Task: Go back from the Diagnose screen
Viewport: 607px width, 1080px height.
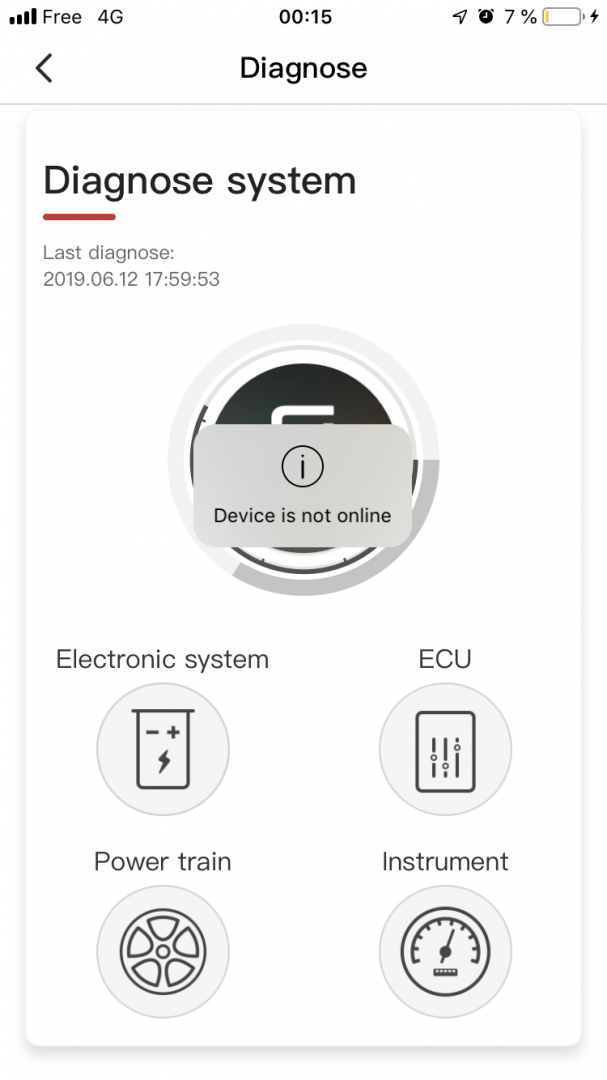Action: pyautogui.click(x=43, y=68)
